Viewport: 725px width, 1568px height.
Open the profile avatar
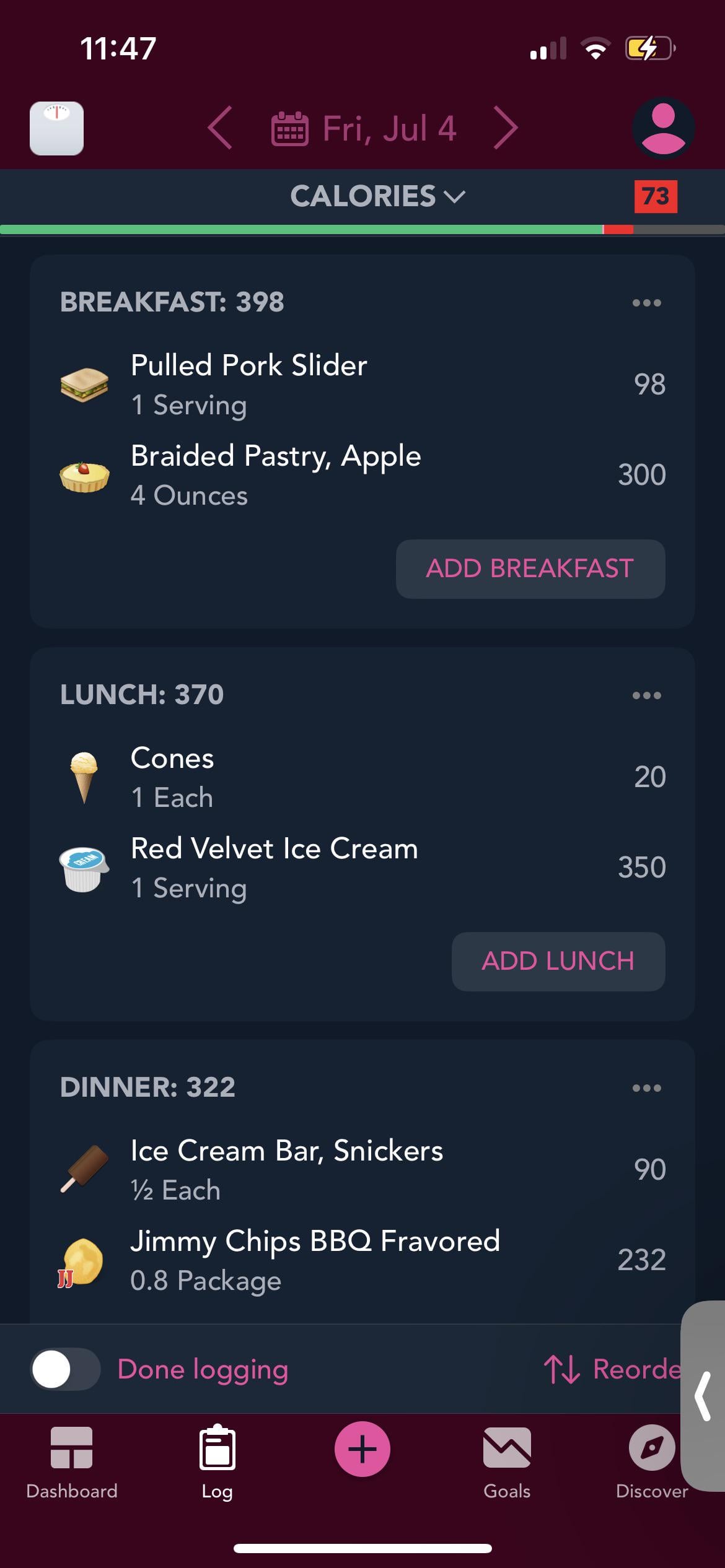click(x=663, y=128)
